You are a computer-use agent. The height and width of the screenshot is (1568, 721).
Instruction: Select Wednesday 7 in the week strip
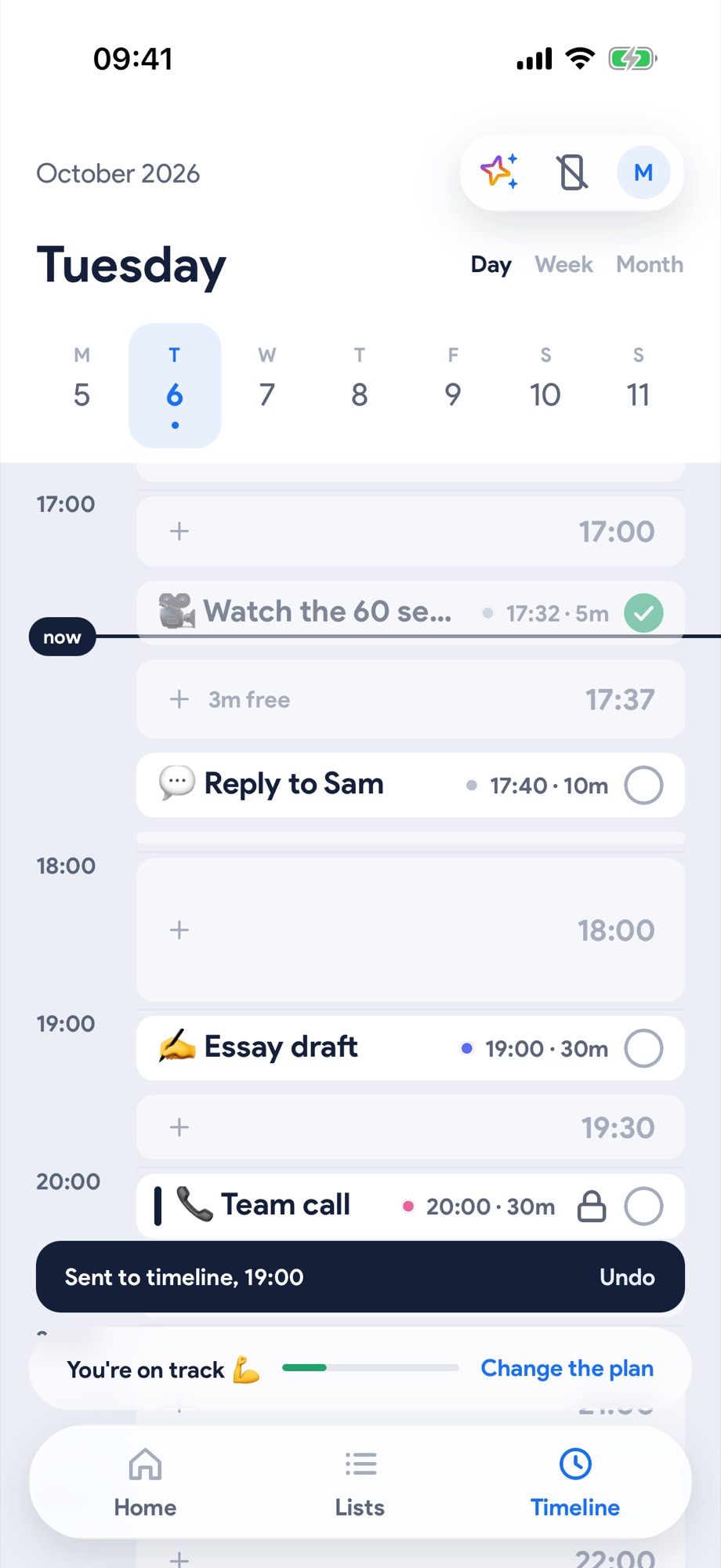[x=267, y=386]
